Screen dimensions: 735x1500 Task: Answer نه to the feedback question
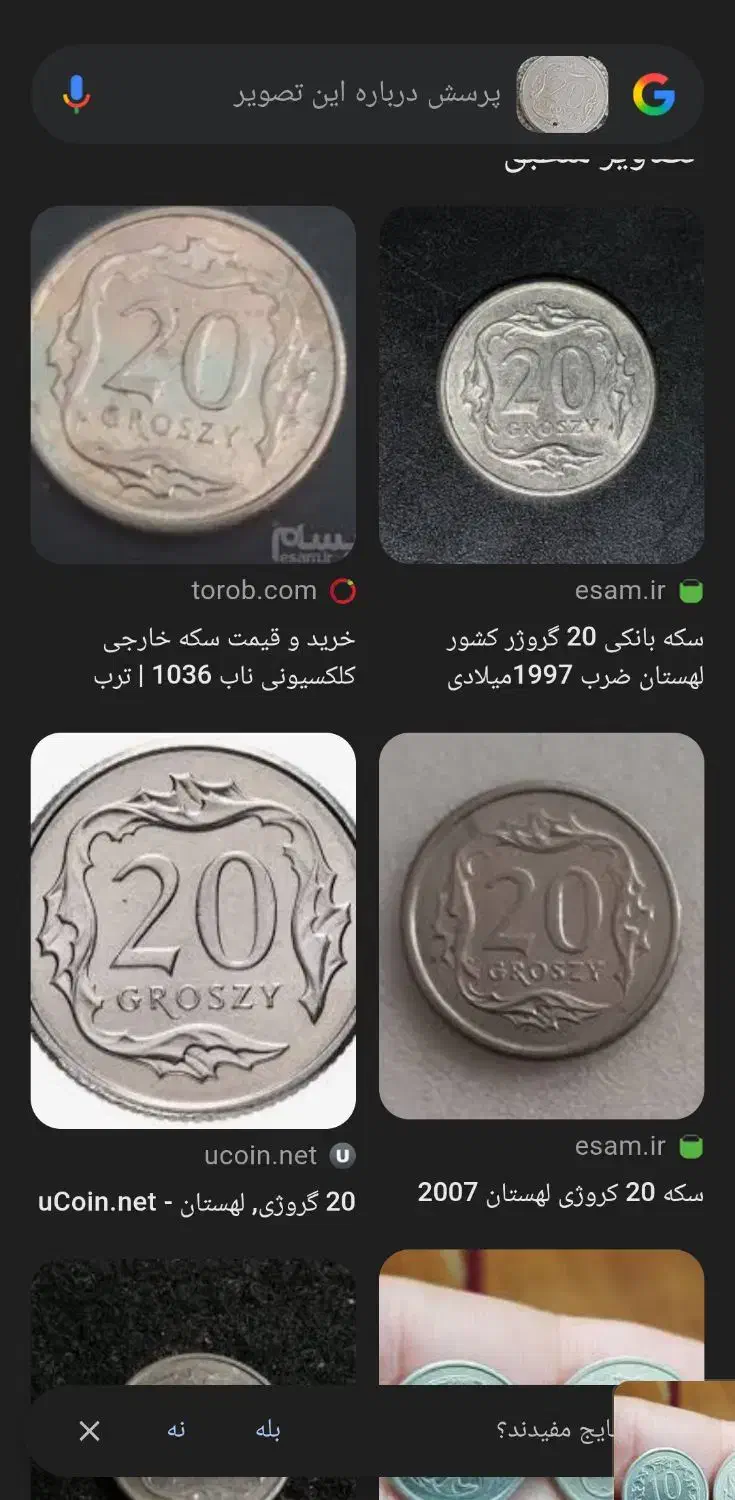click(x=175, y=1429)
